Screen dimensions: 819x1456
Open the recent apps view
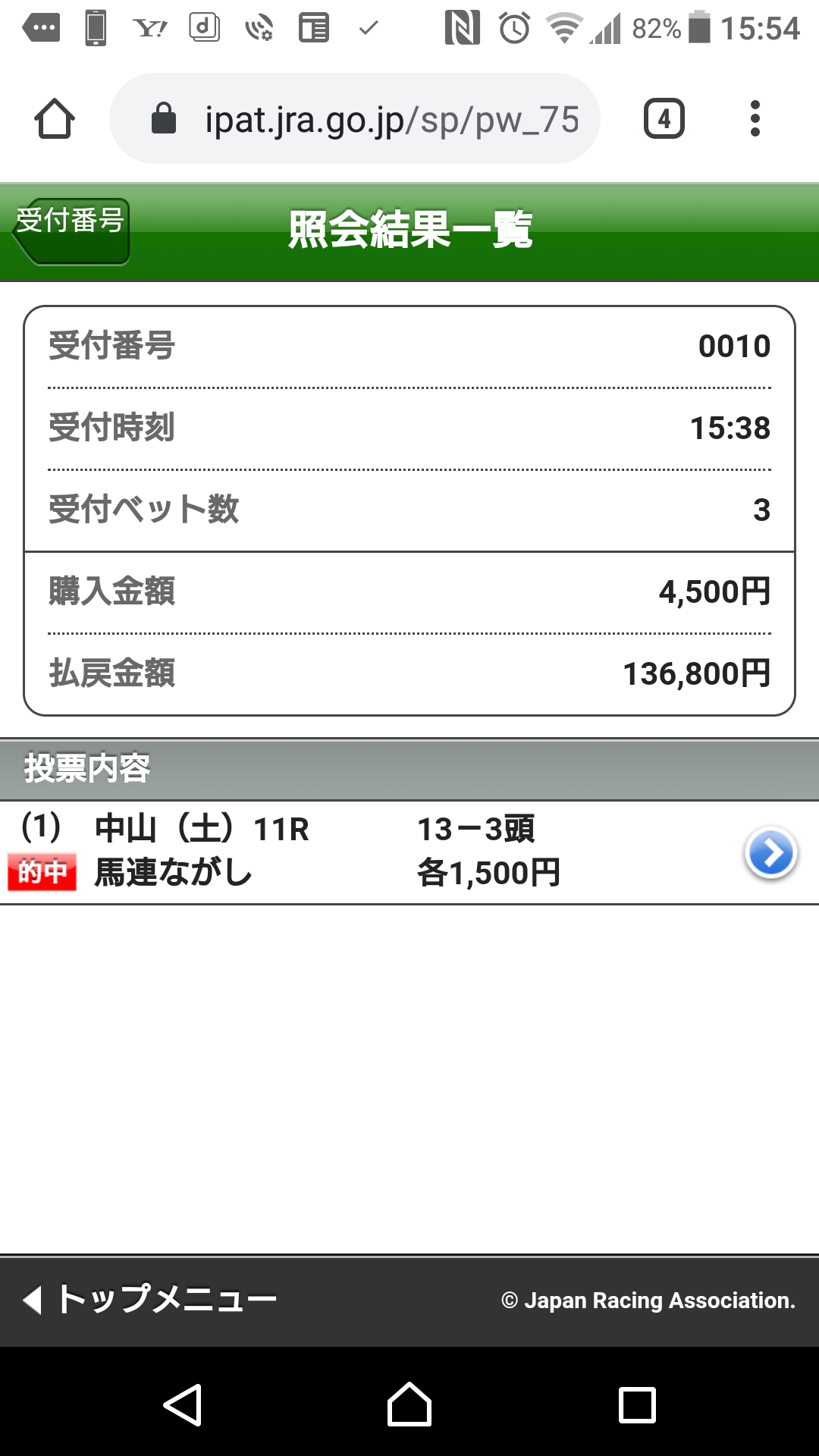(637, 1404)
